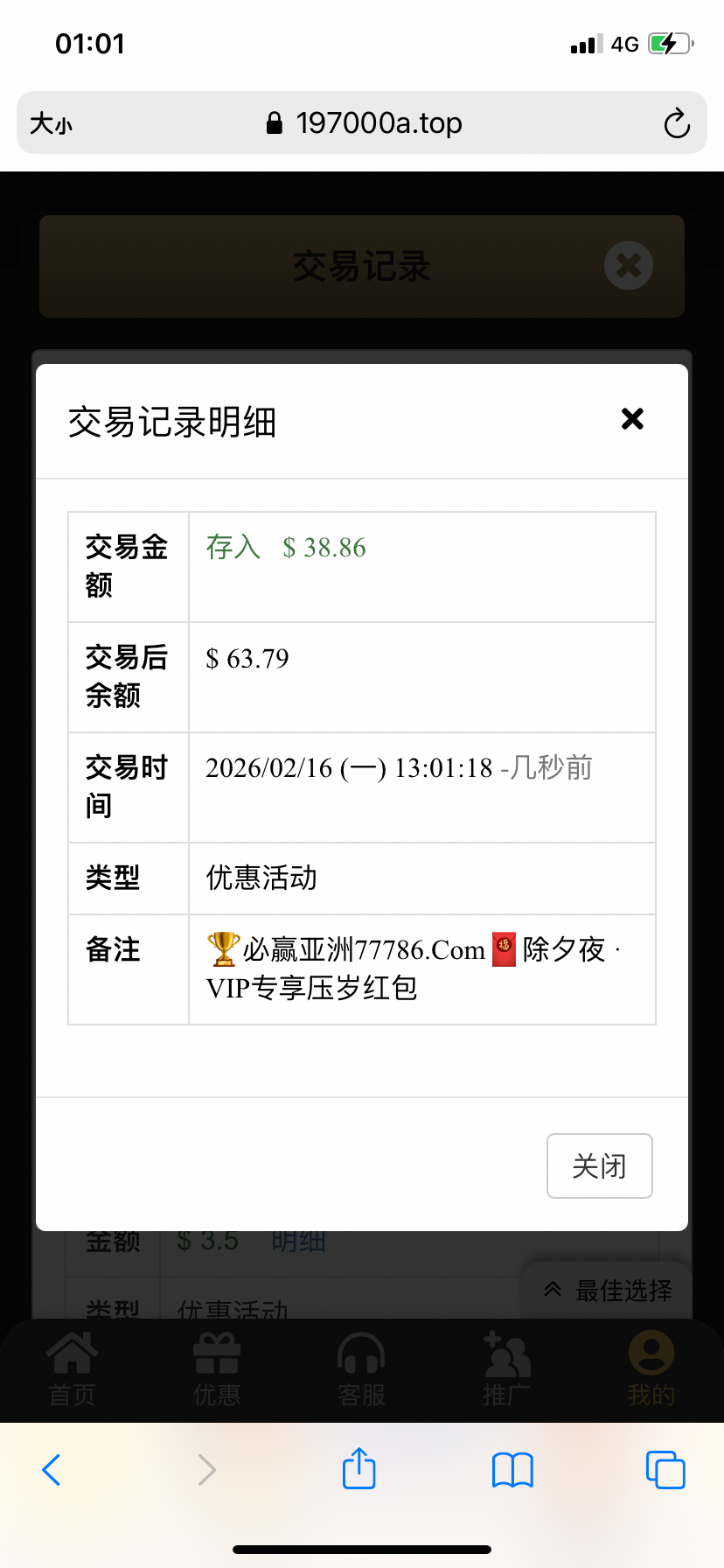Open Safari bookmarks

tap(512, 1469)
